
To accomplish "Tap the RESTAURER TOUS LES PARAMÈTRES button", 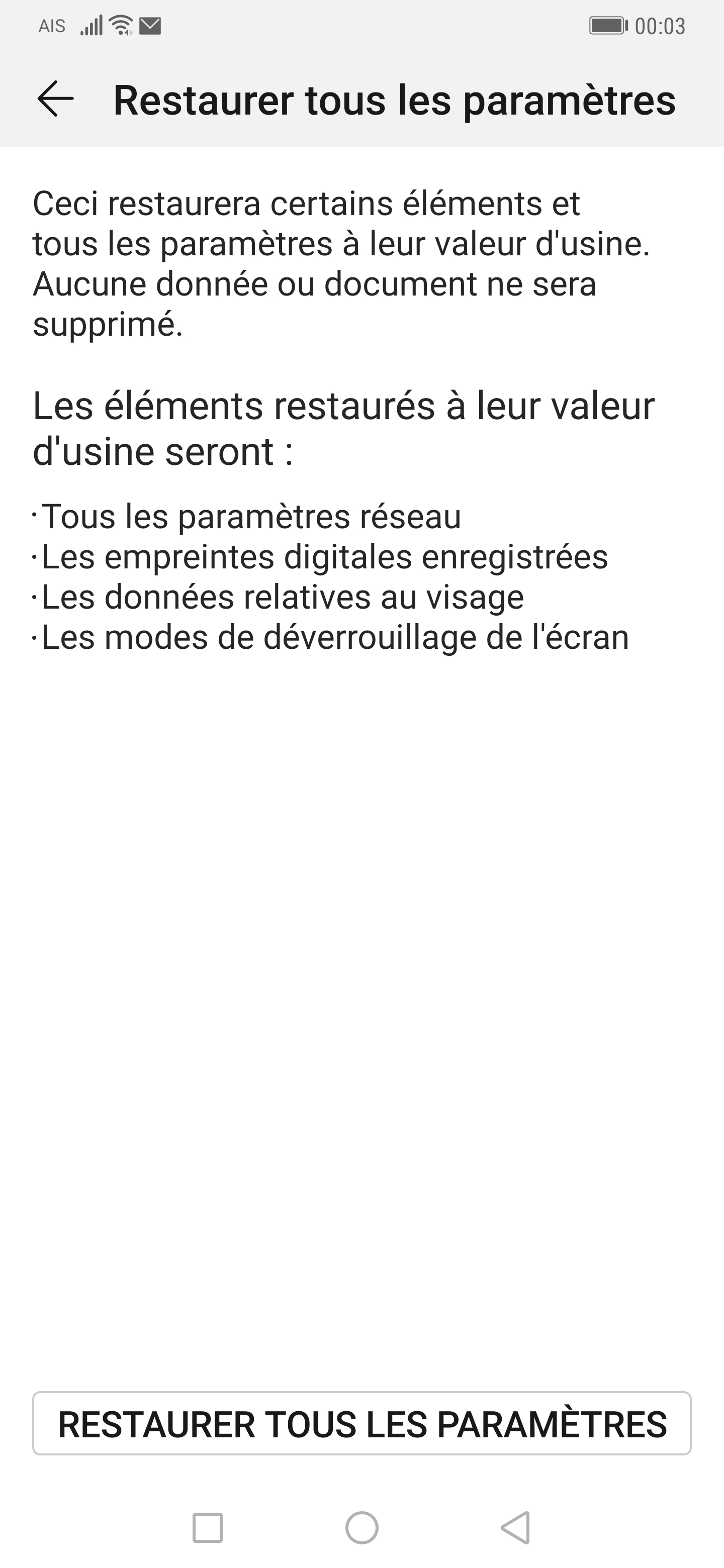I will pyautogui.click(x=361, y=1424).
